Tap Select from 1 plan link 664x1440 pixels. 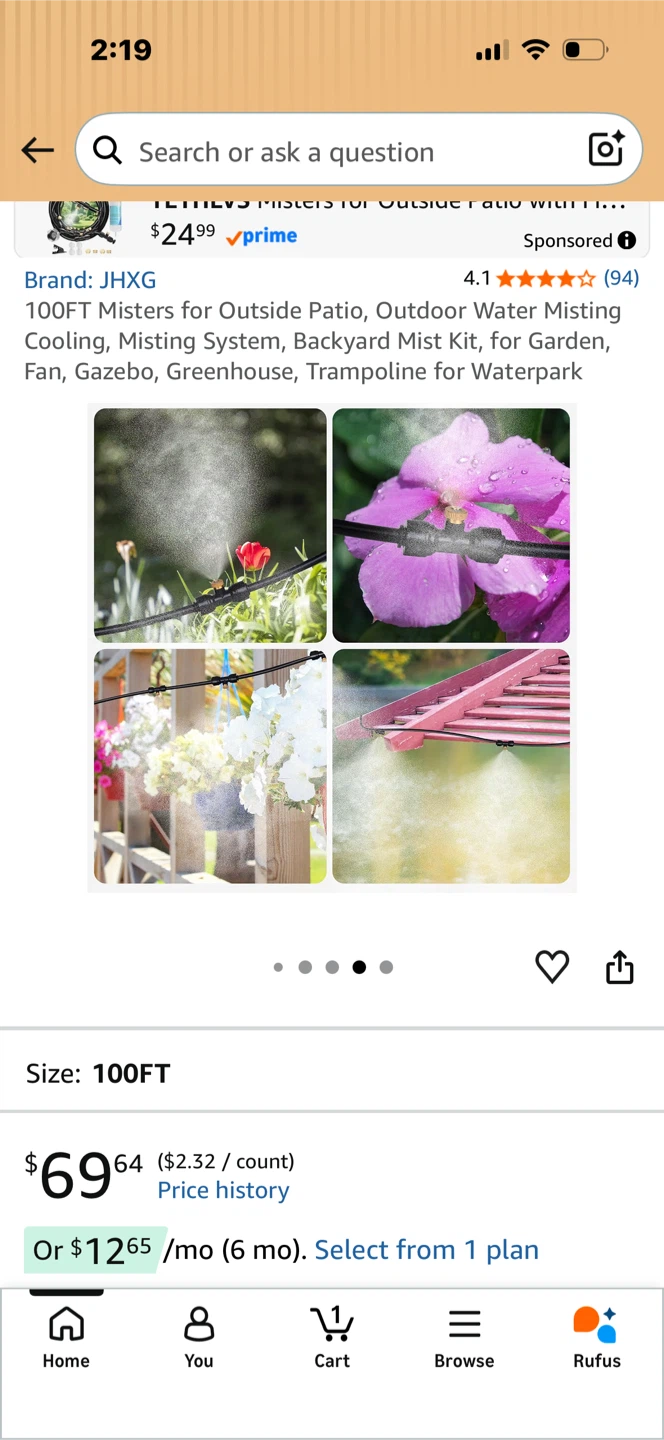tap(427, 1250)
